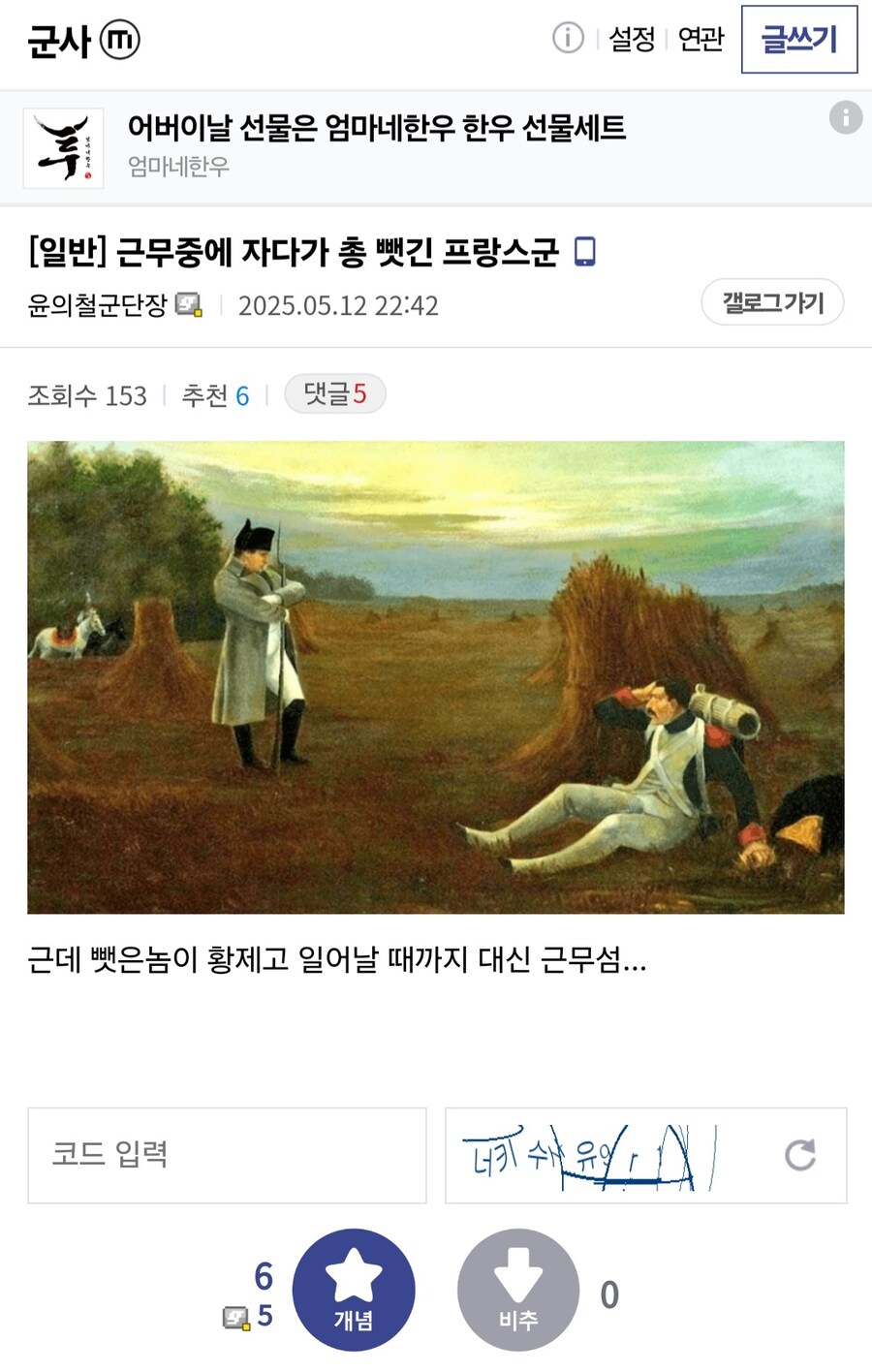Tap the 글쓰기 write post button

[798, 40]
